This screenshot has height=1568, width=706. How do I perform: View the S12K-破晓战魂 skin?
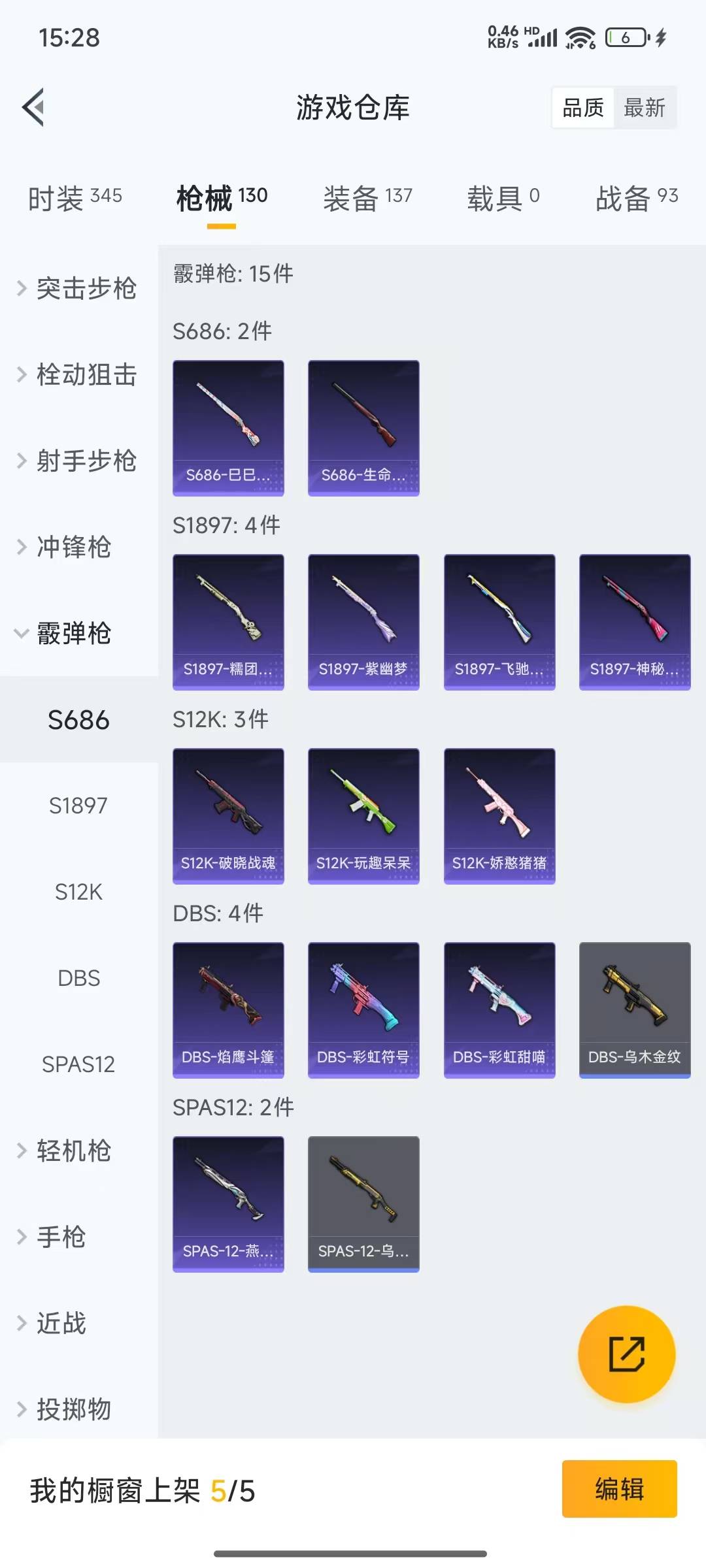click(228, 815)
